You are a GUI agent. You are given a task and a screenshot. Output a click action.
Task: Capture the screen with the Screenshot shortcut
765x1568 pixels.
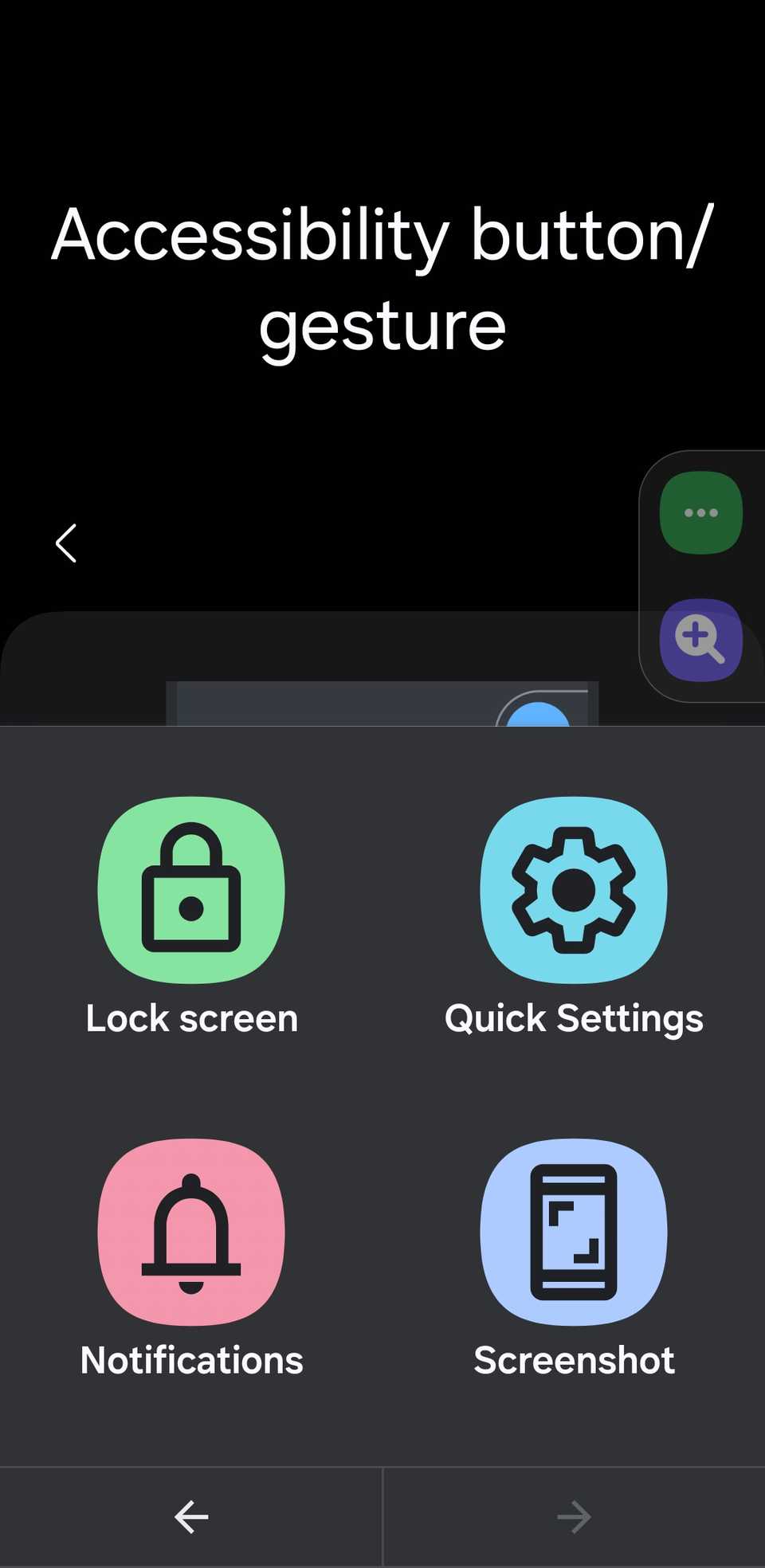point(573,1232)
